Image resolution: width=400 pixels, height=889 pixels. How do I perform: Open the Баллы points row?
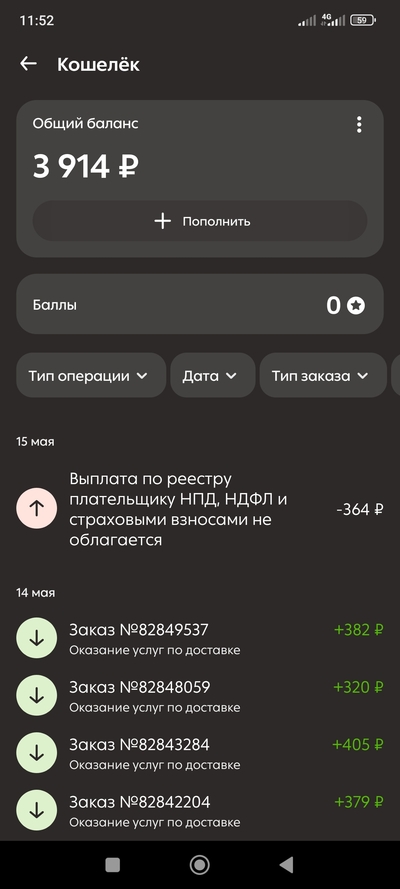[x=200, y=304]
